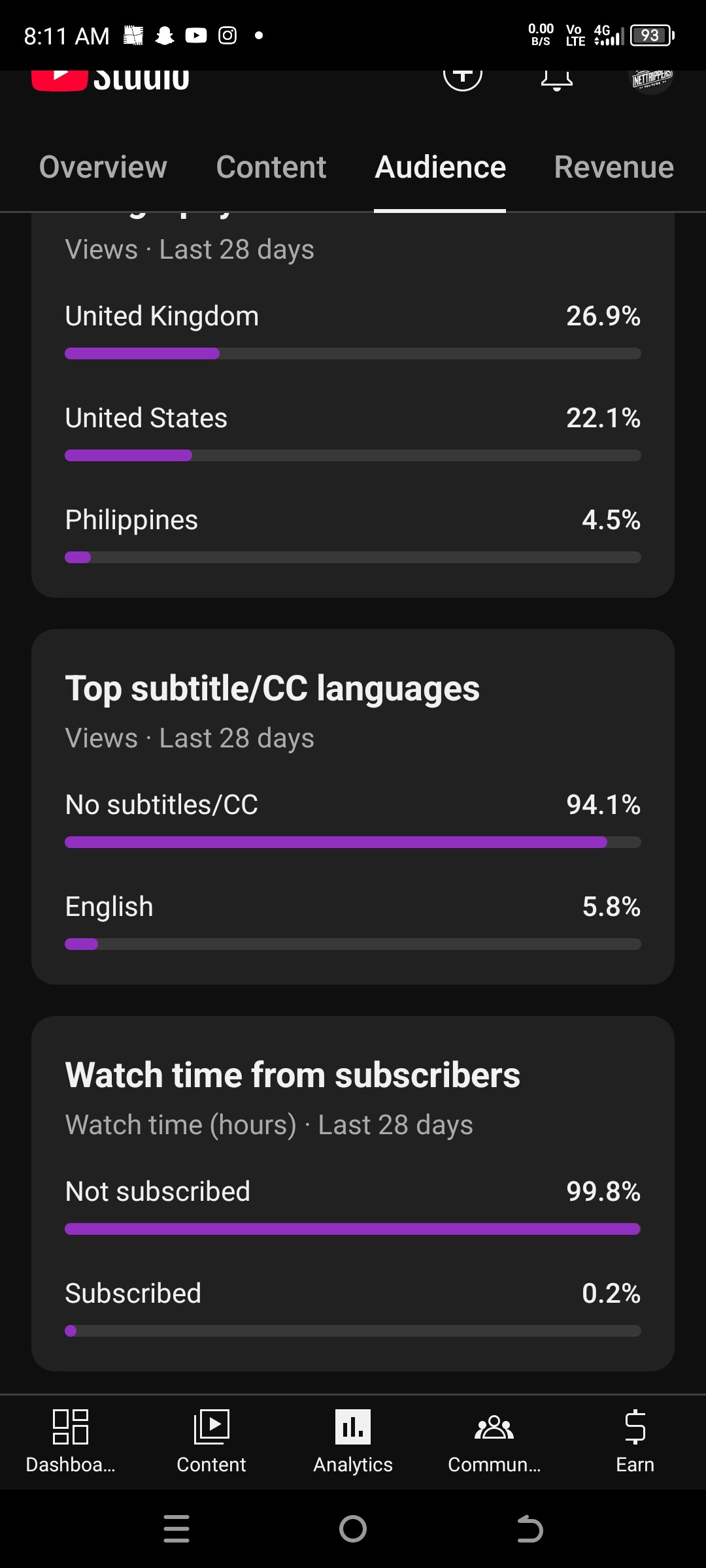This screenshot has height=1568, width=706.
Task: Switch to the Content analytics tab
Action: click(x=271, y=167)
